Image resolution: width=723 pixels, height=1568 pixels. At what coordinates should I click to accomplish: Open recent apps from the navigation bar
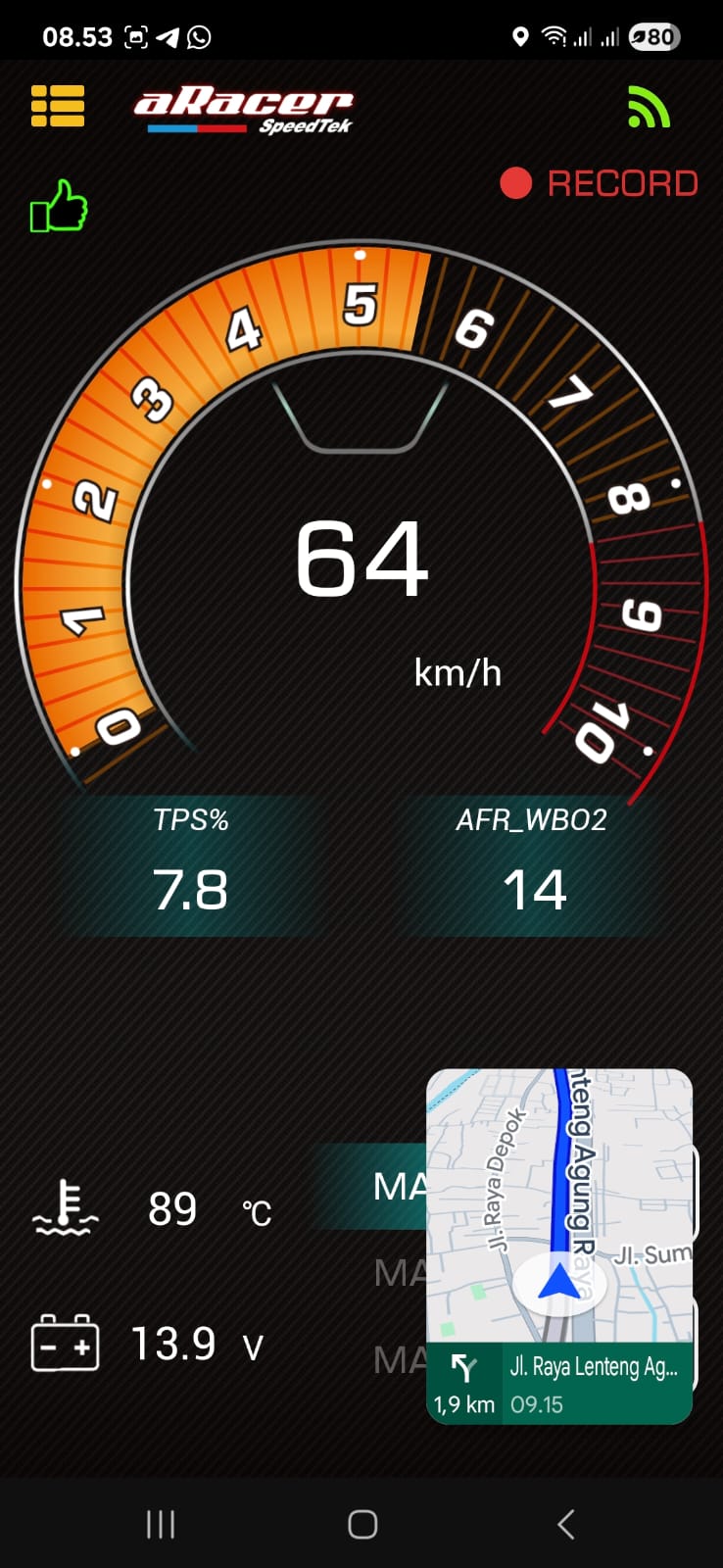[x=161, y=1524]
